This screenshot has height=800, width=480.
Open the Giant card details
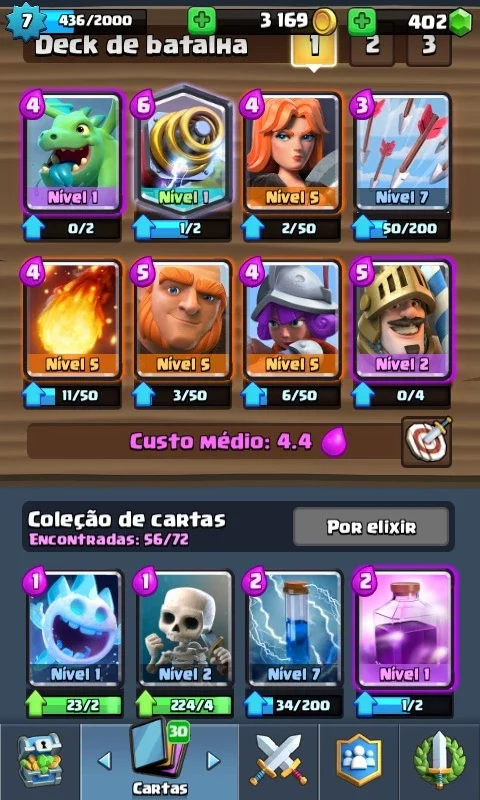182,319
